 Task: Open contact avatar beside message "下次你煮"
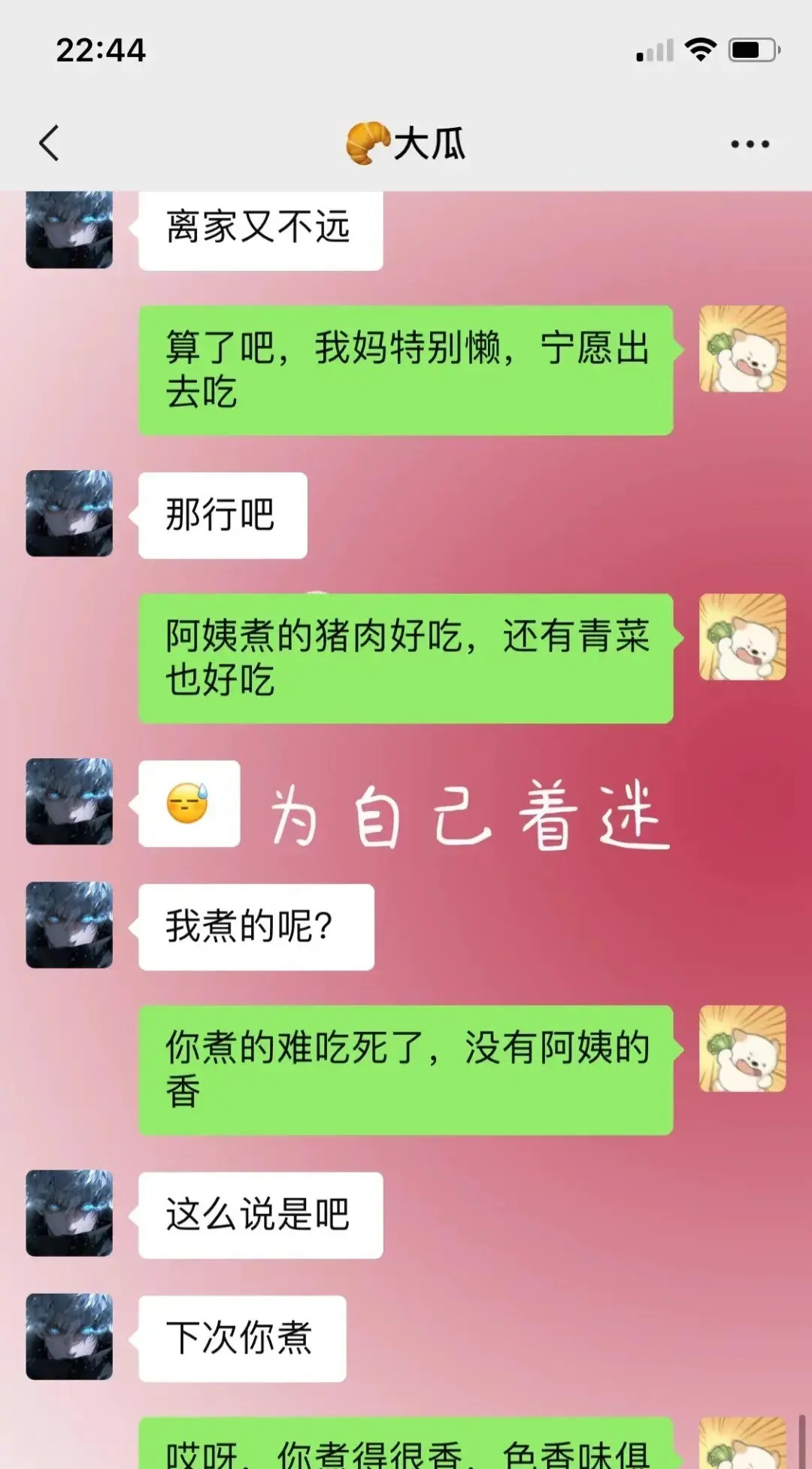[x=69, y=1337]
